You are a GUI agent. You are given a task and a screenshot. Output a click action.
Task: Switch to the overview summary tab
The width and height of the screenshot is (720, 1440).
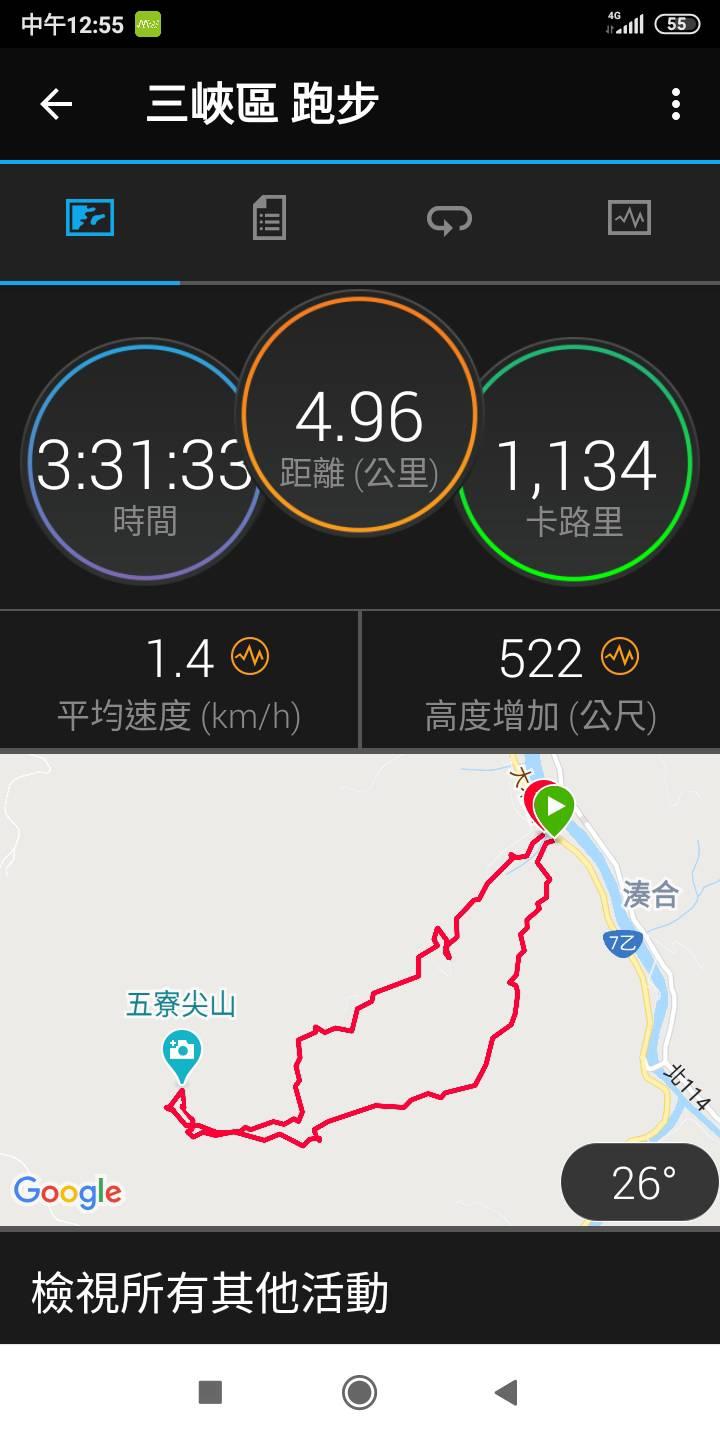point(90,218)
